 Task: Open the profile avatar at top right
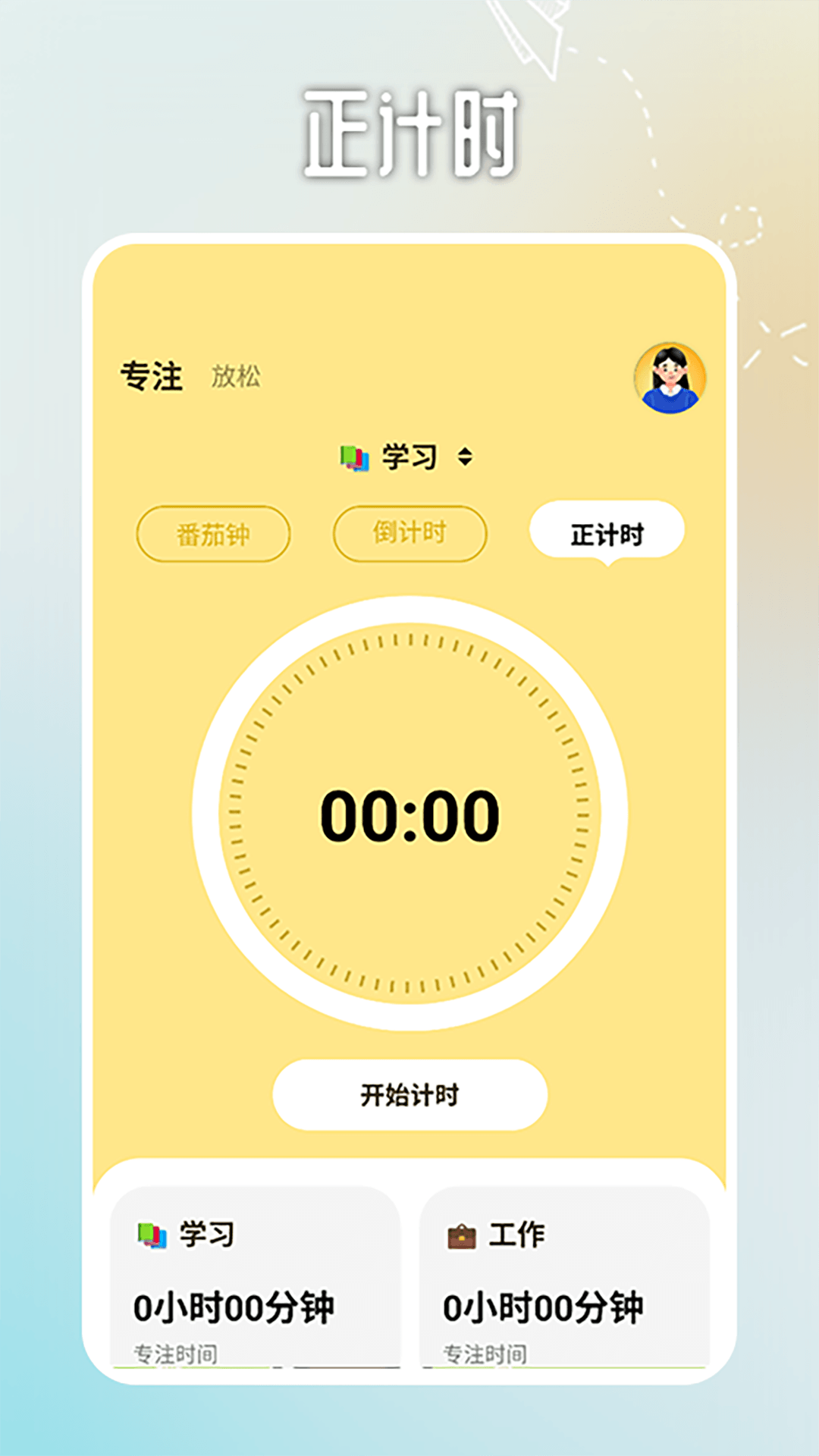click(x=670, y=378)
